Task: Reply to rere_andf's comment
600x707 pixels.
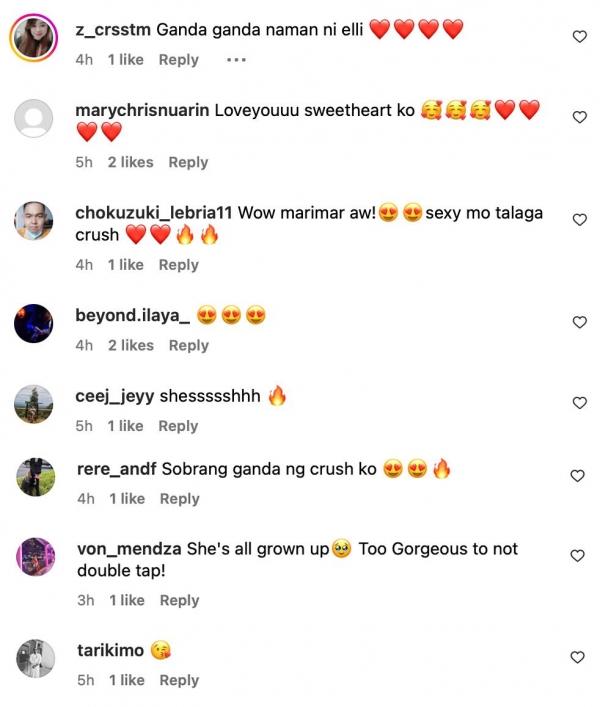Action: [180, 498]
